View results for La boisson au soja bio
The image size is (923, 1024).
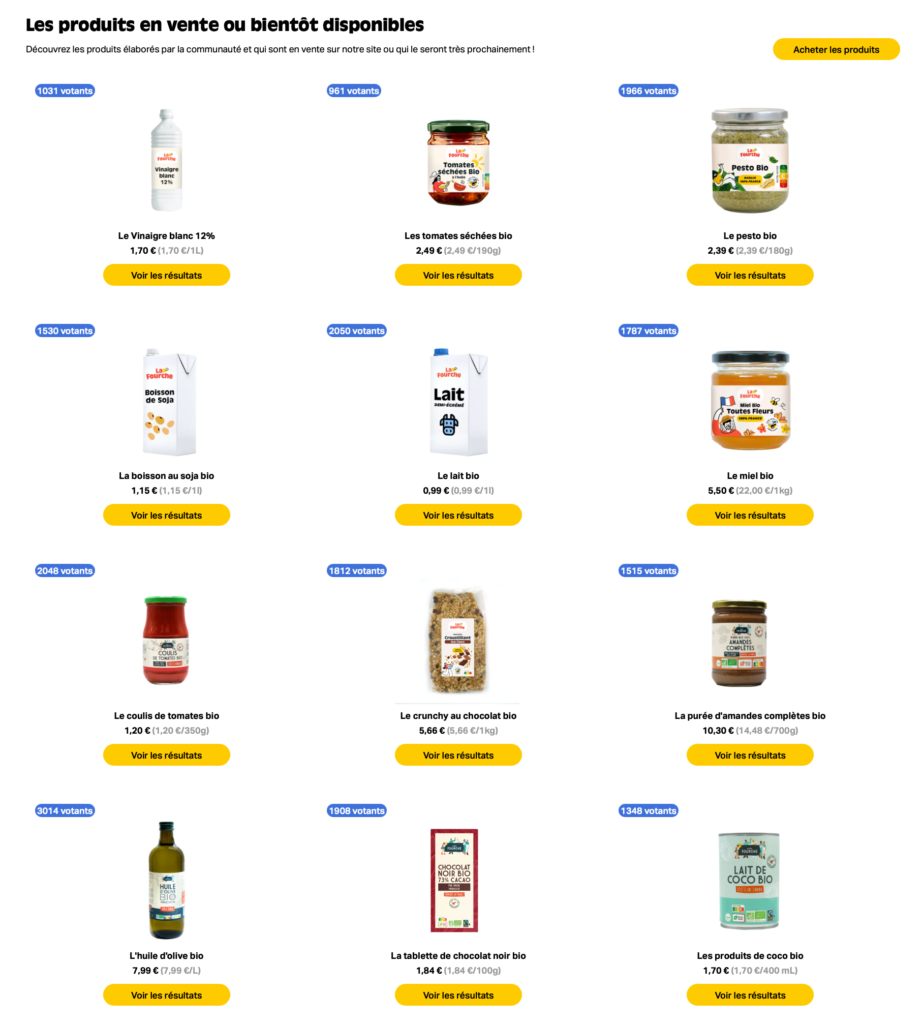click(x=166, y=515)
